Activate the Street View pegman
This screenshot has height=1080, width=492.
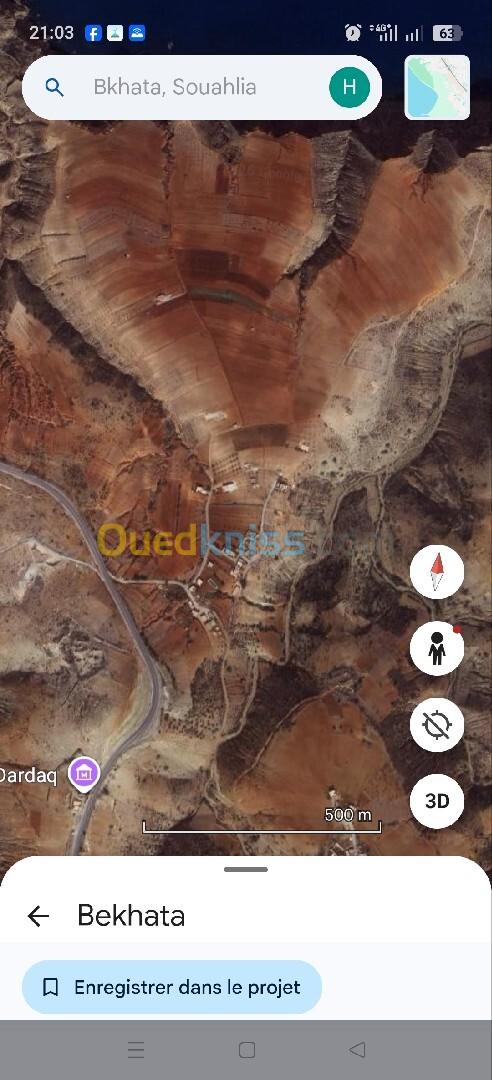437,648
